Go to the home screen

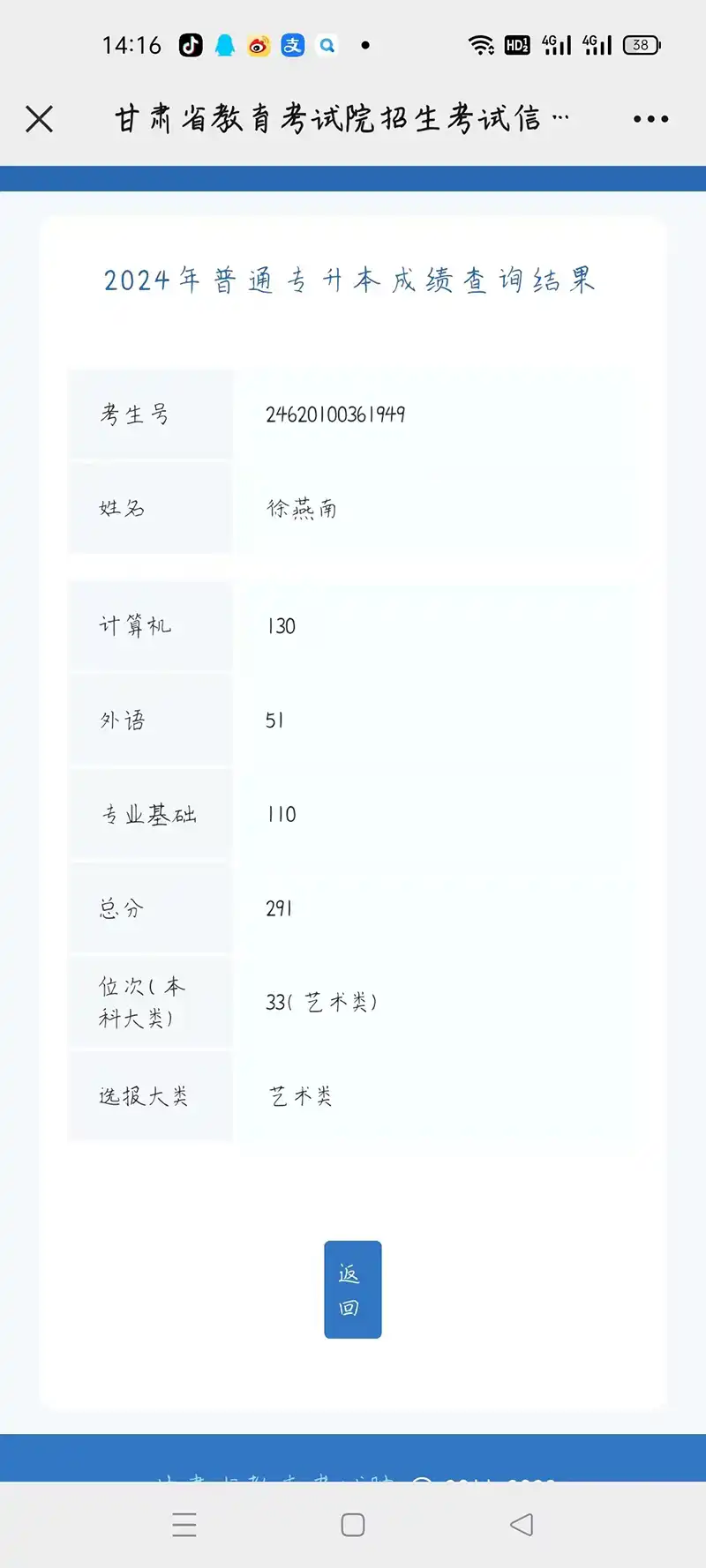click(x=353, y=1525)
